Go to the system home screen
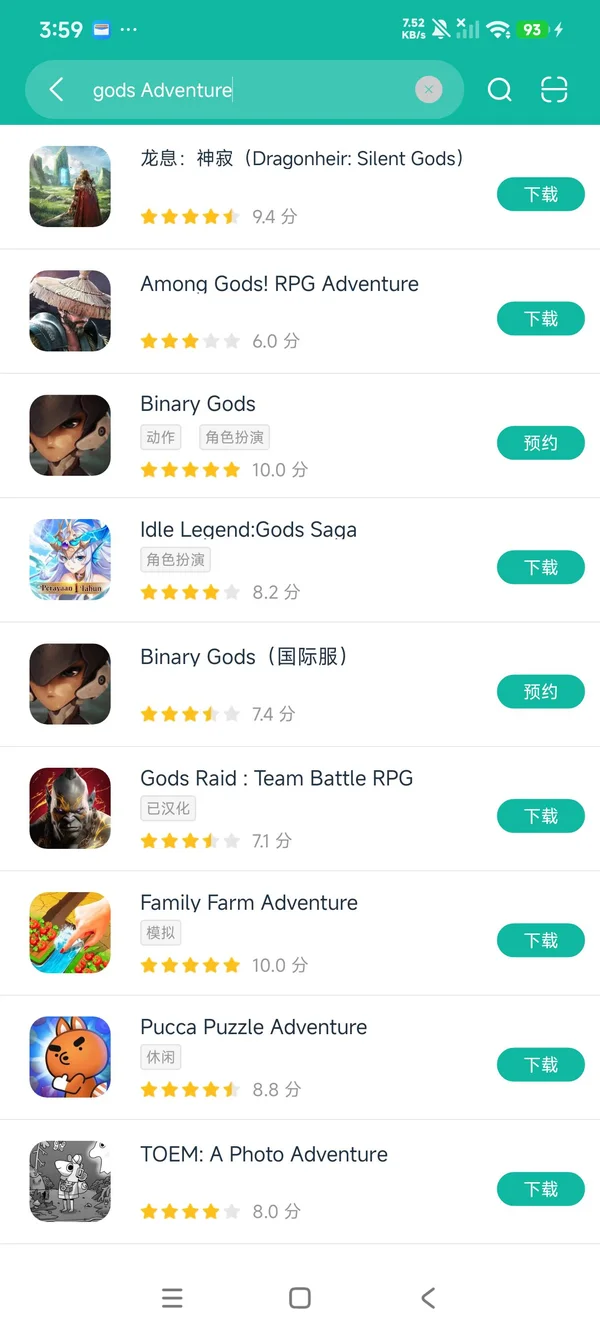This screenshot has height=1333, width=600. pos(299,1298)
